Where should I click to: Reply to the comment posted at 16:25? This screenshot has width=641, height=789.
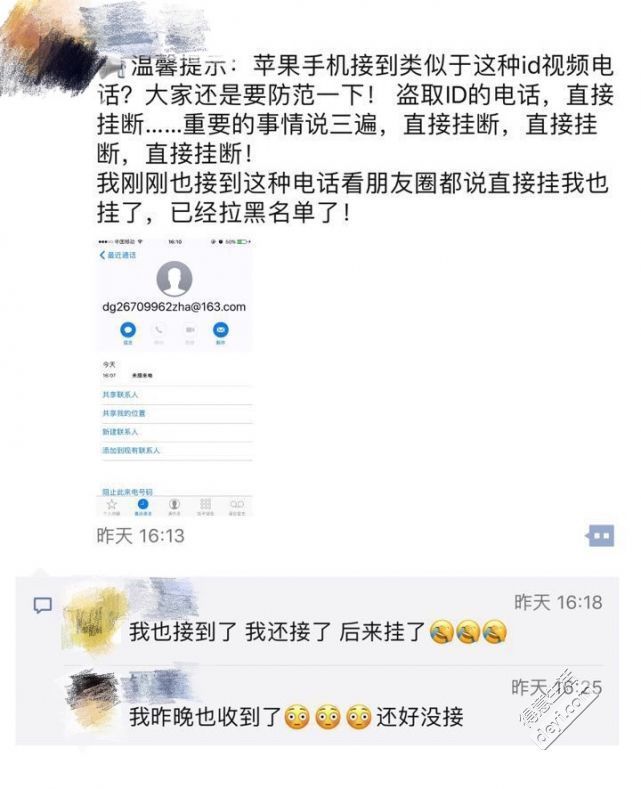pyautogui.click(x=296, y=717)
